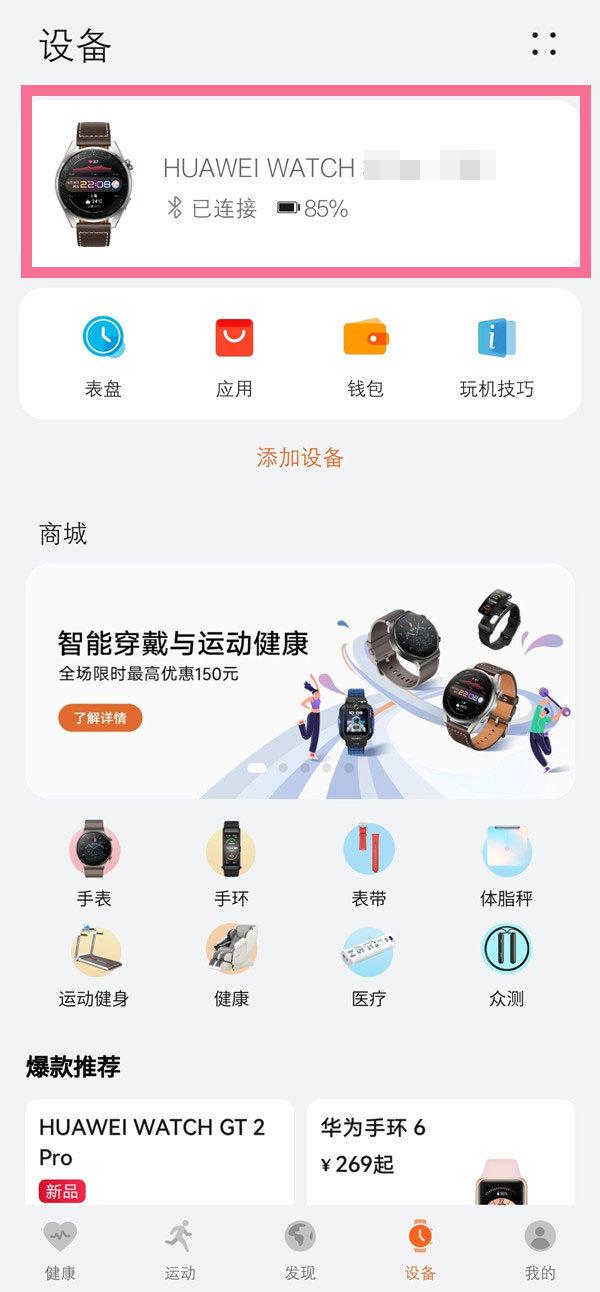Open 表盘 watch faces
The width and height of the screenshot is (600, 1292).
click(103, 355)
